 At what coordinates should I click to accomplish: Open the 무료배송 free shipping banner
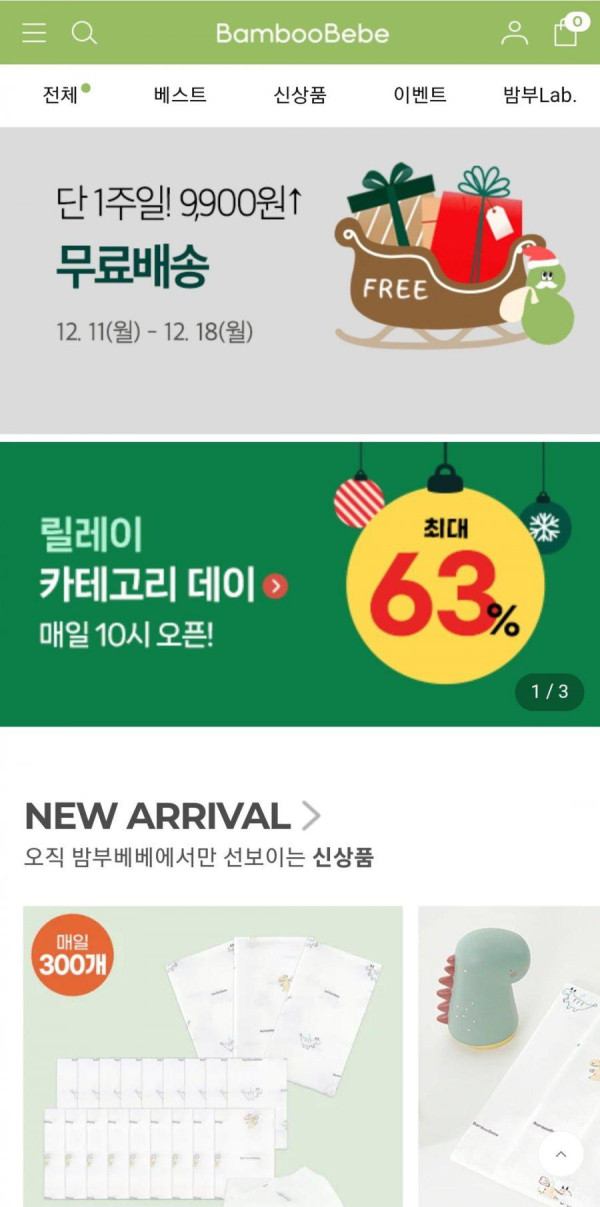tap(300, 280)
